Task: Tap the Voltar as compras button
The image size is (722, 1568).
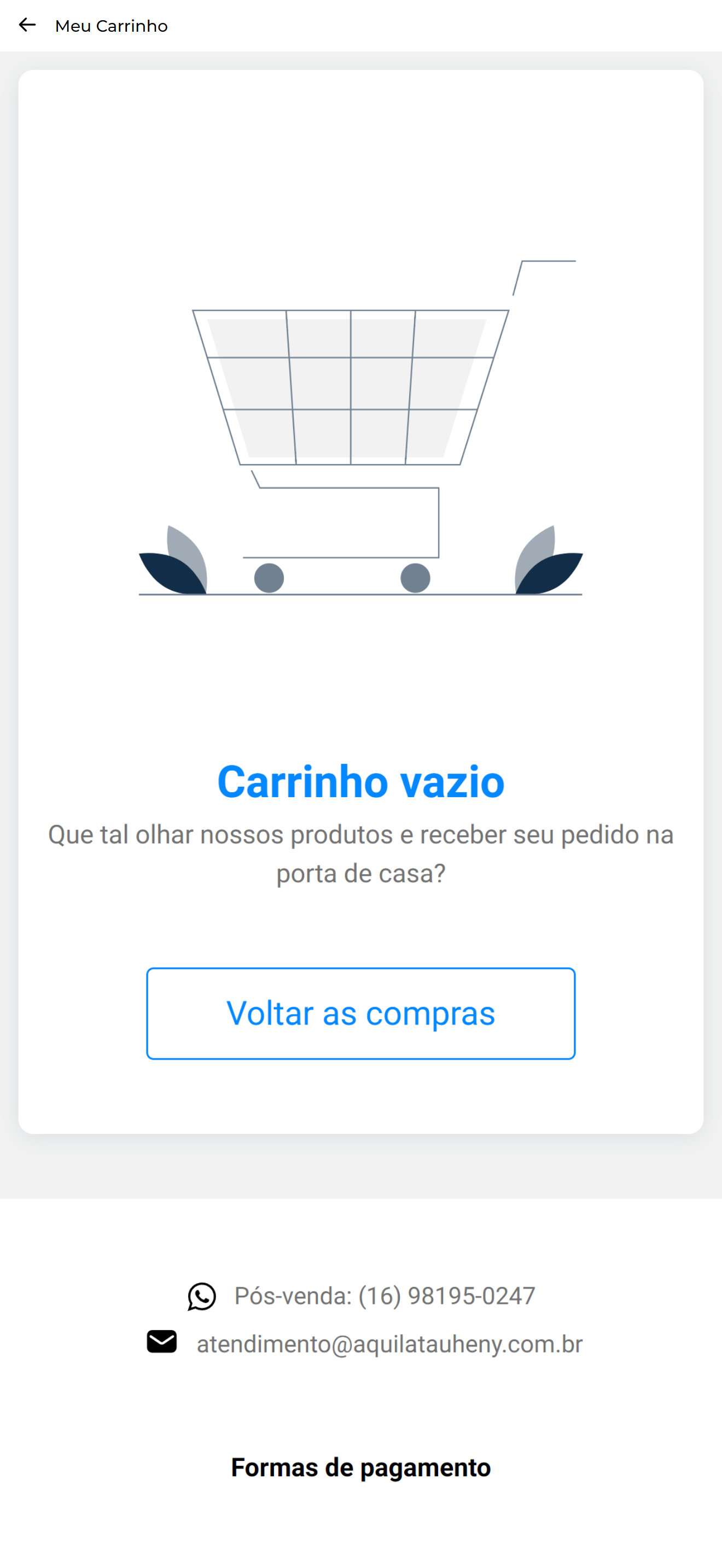Action: coord(360,1013)
